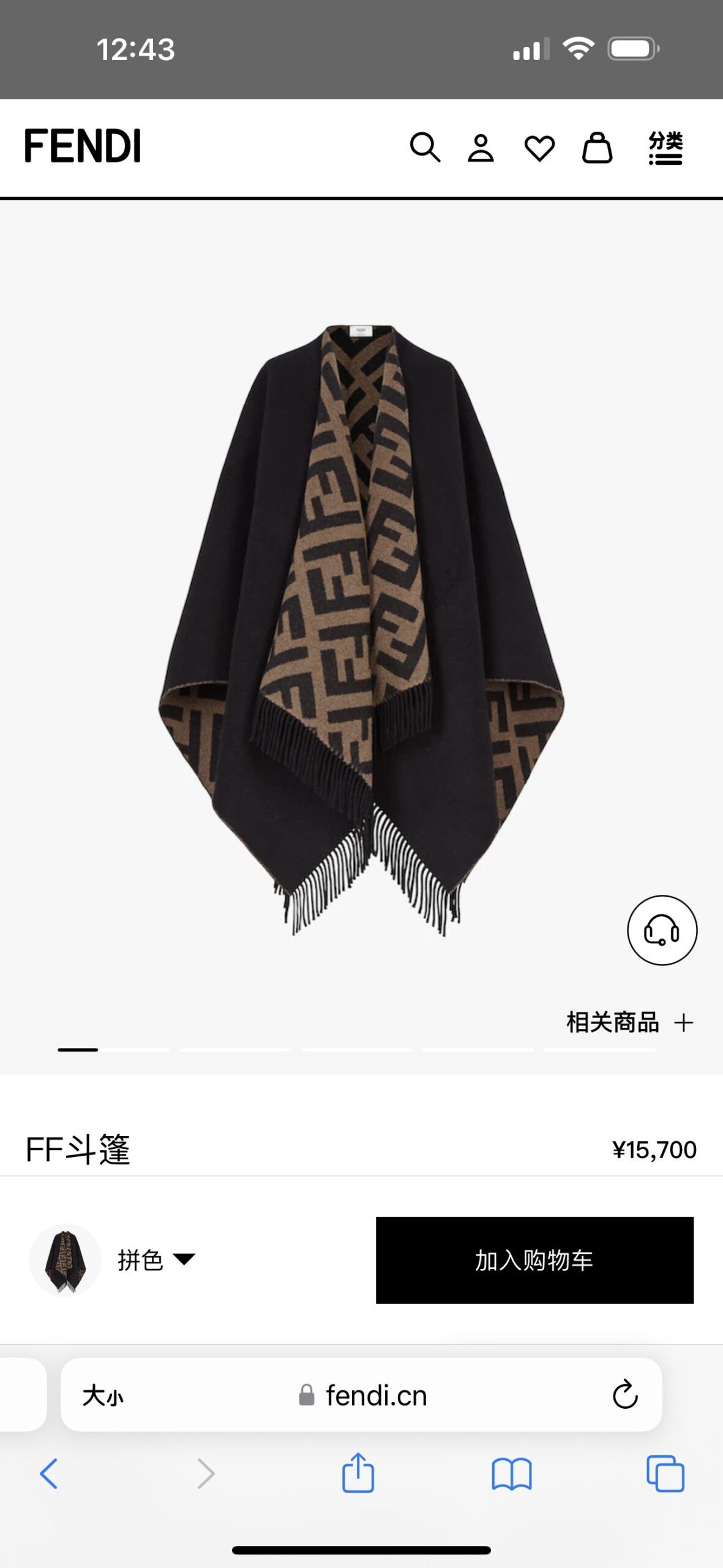723x1568 pixels.
Task: Tap the FENDI logo to go home
Action: pos(83,146)
